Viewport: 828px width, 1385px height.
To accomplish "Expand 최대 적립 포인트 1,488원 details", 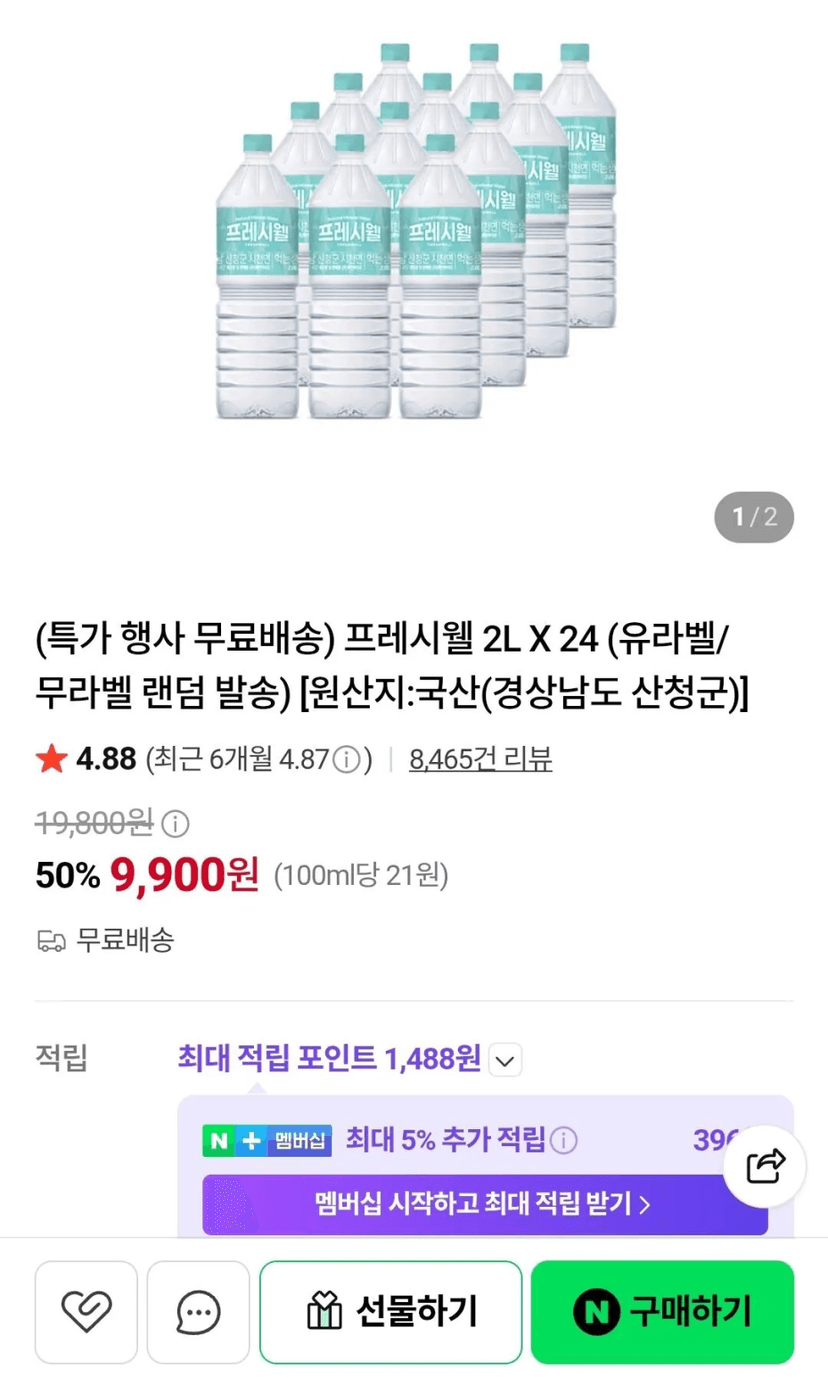I will tap(506, 1059).
